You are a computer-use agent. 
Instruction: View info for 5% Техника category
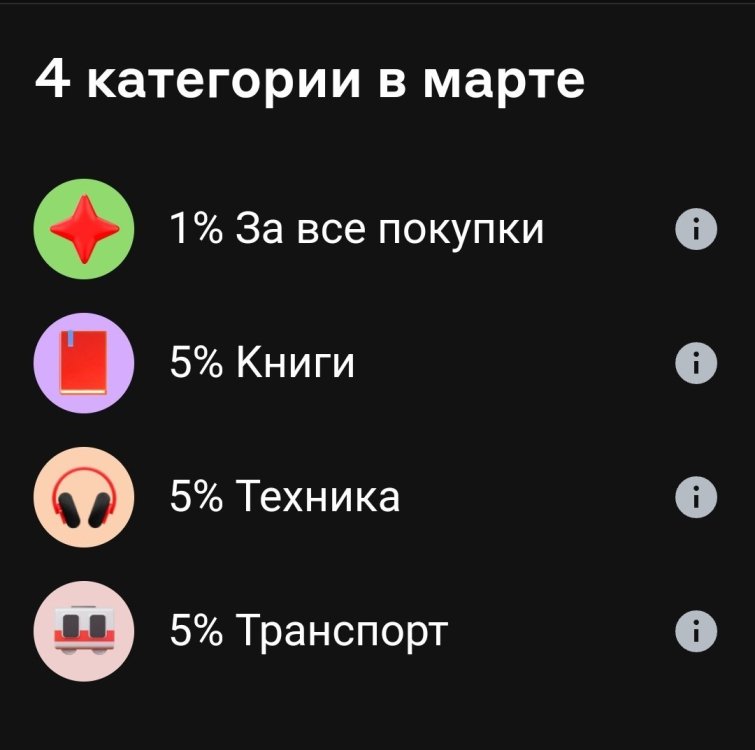click(697, 497)
